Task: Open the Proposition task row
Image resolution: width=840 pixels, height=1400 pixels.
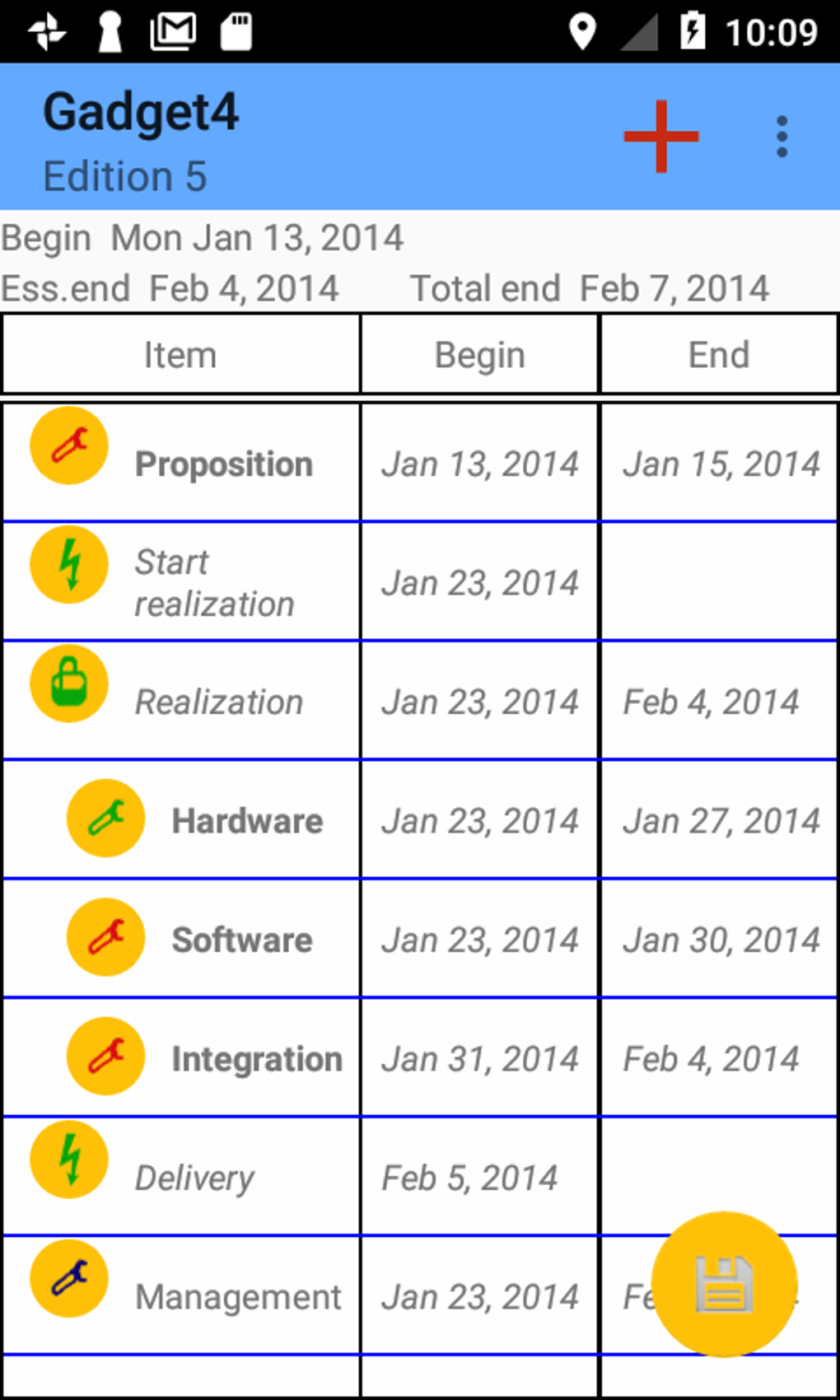Action: point(224,464)
